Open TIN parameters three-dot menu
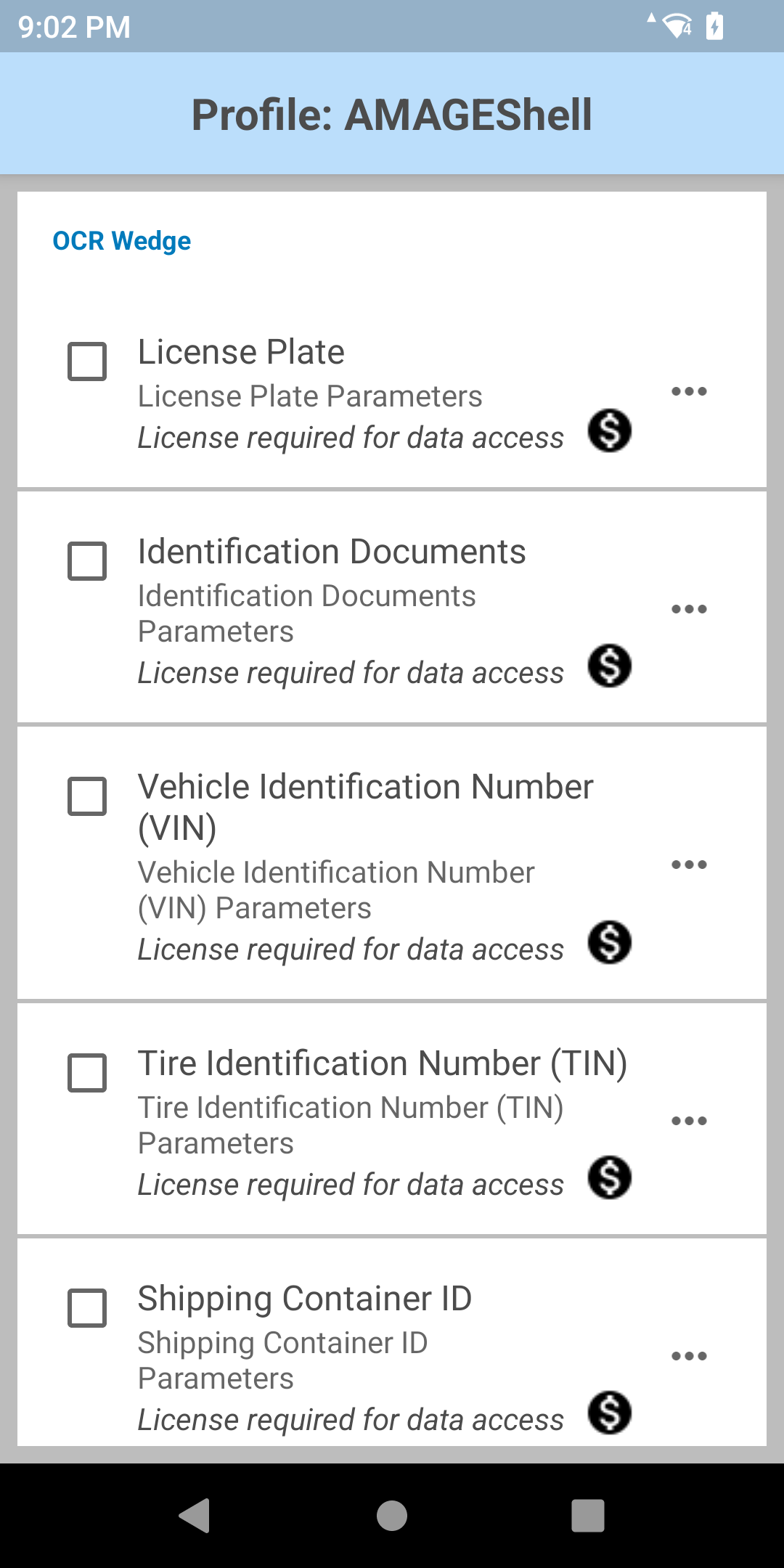The width and height of the screenshot is (784, 1568). (x=689, y=1121)
